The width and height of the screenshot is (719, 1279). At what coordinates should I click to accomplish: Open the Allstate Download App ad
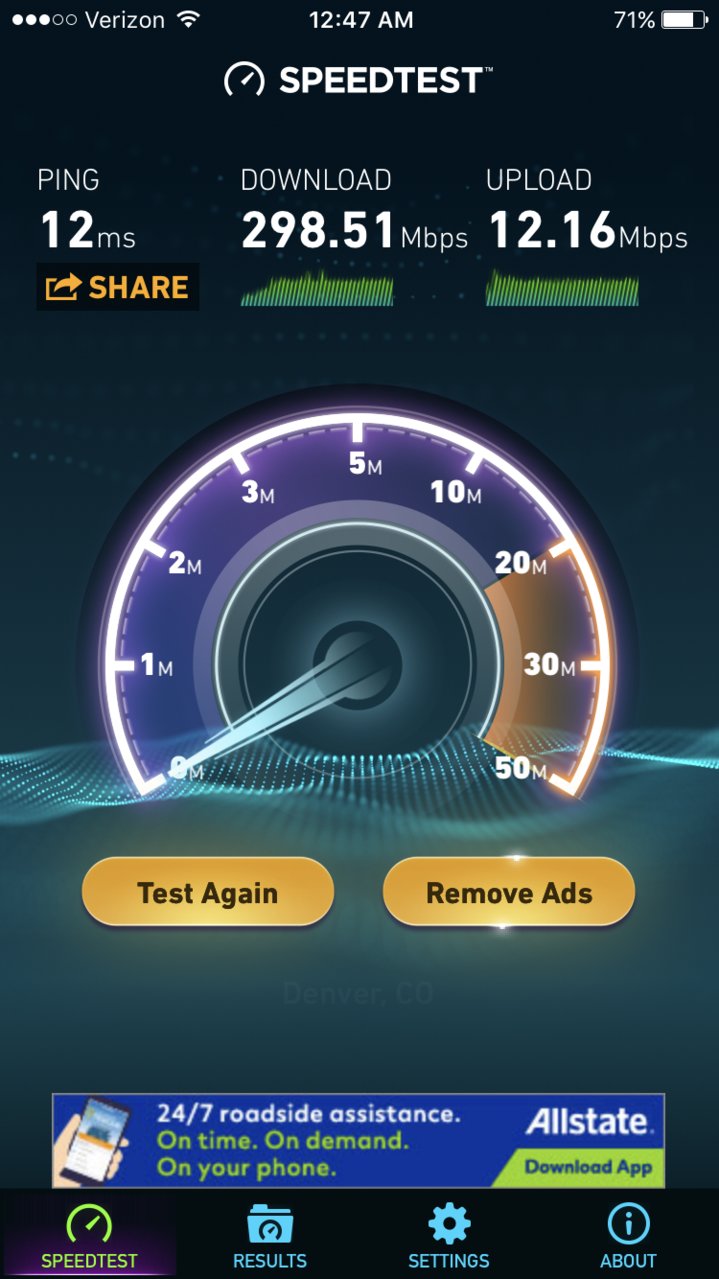(587, 1166)
